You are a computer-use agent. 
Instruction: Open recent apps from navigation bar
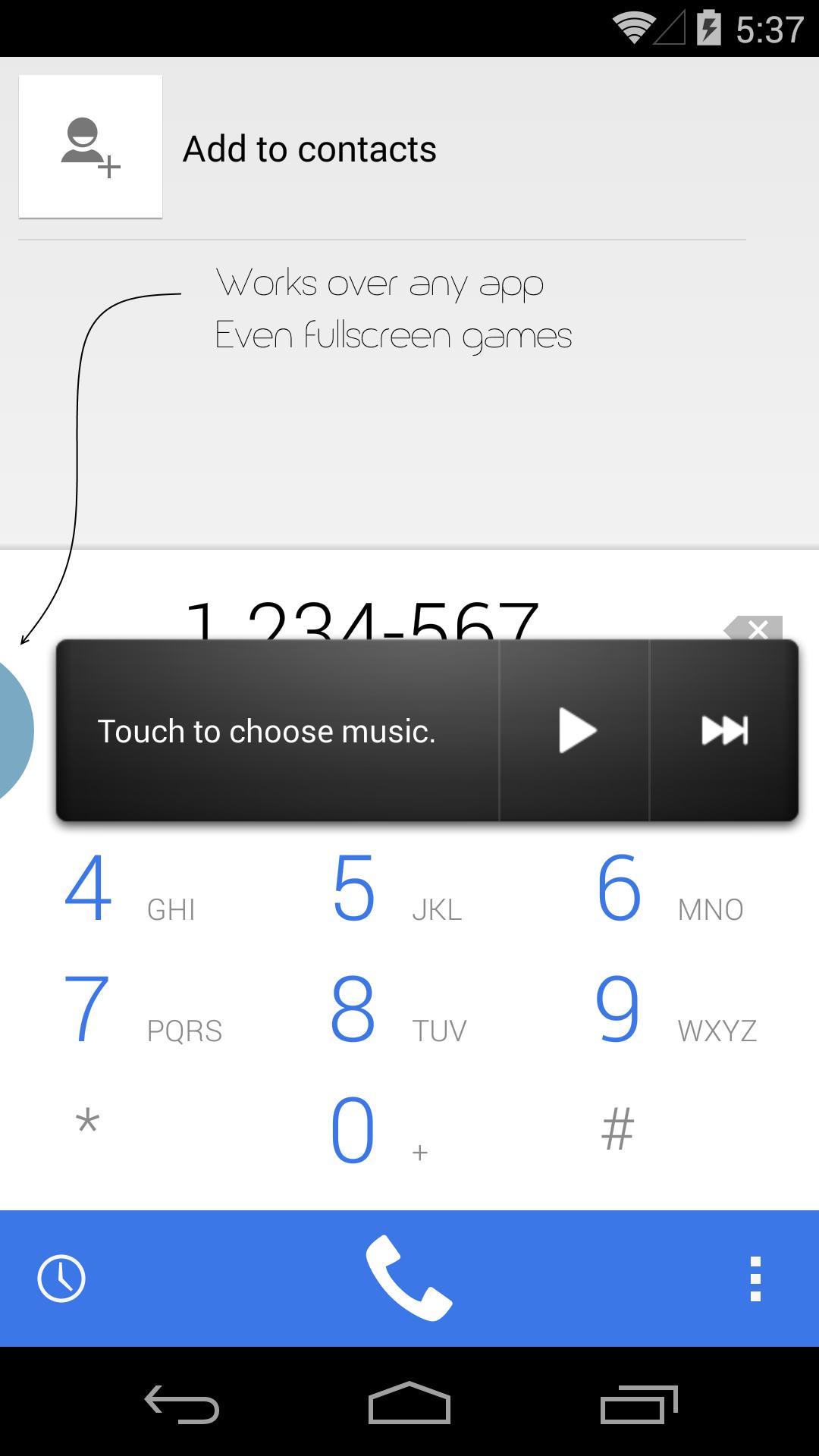[x=639, y=1404]
